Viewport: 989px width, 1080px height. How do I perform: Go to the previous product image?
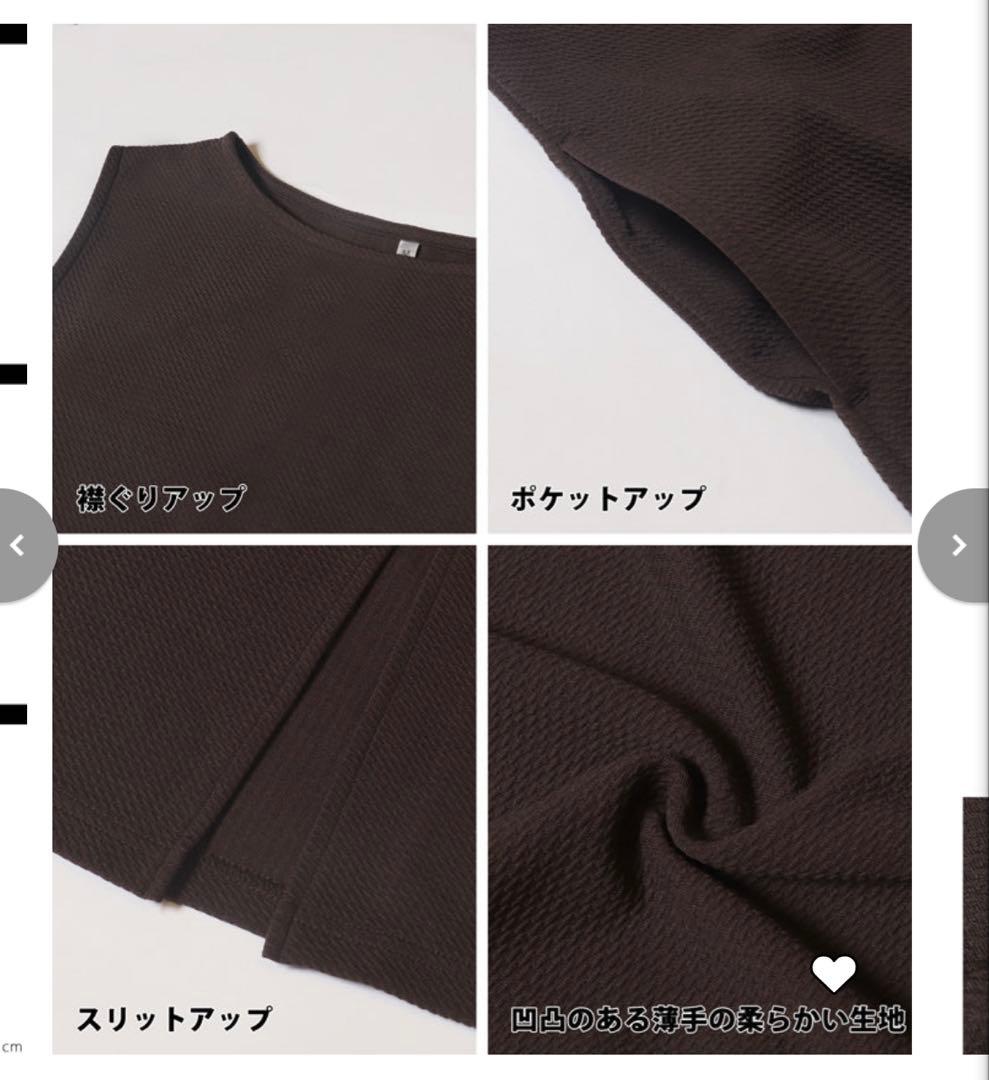pos(20,545)
